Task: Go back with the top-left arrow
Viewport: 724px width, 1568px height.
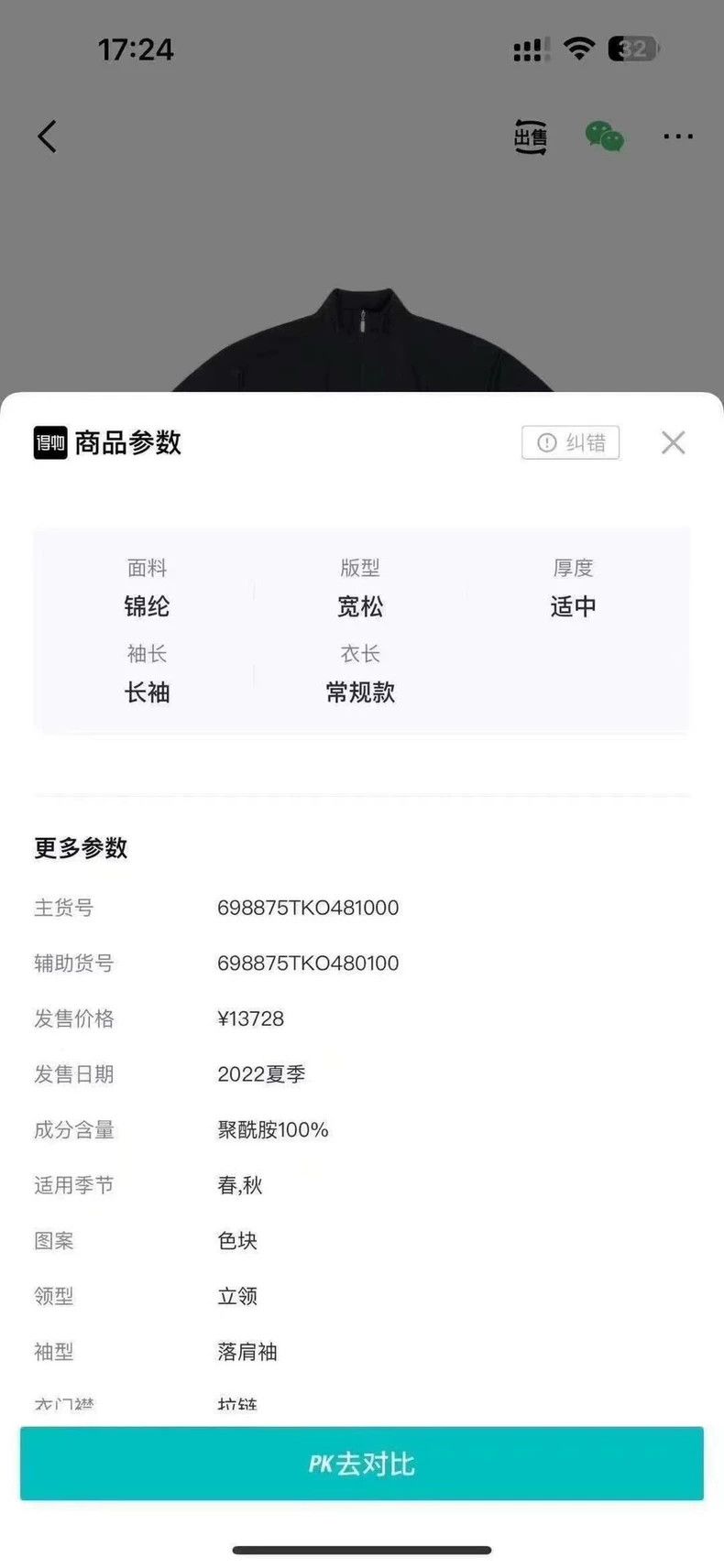Action: tap(47, 136)
